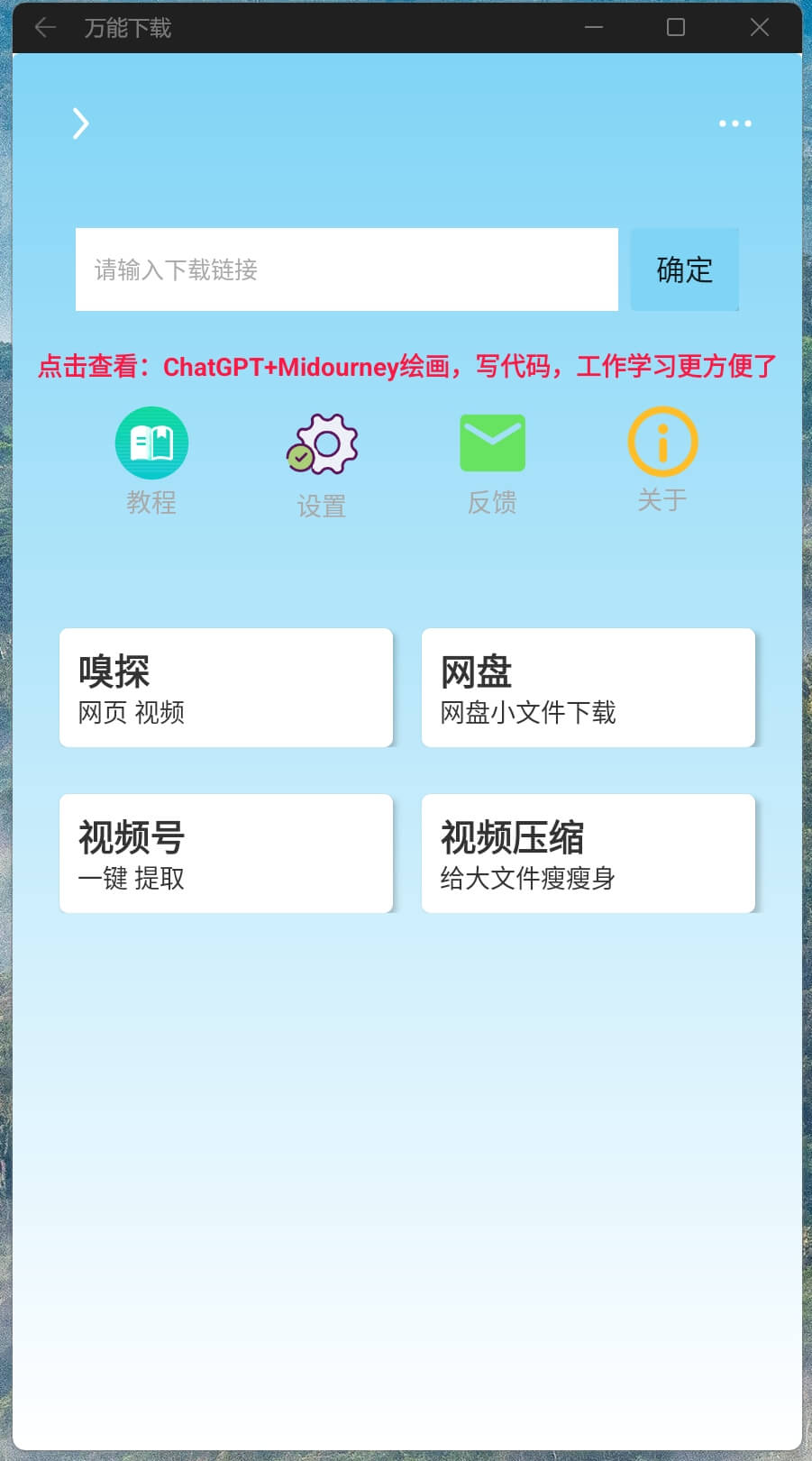Go back using the title bar arrow
The image size is (812, 1461).
pyautogui.click(x=45, y=28)
